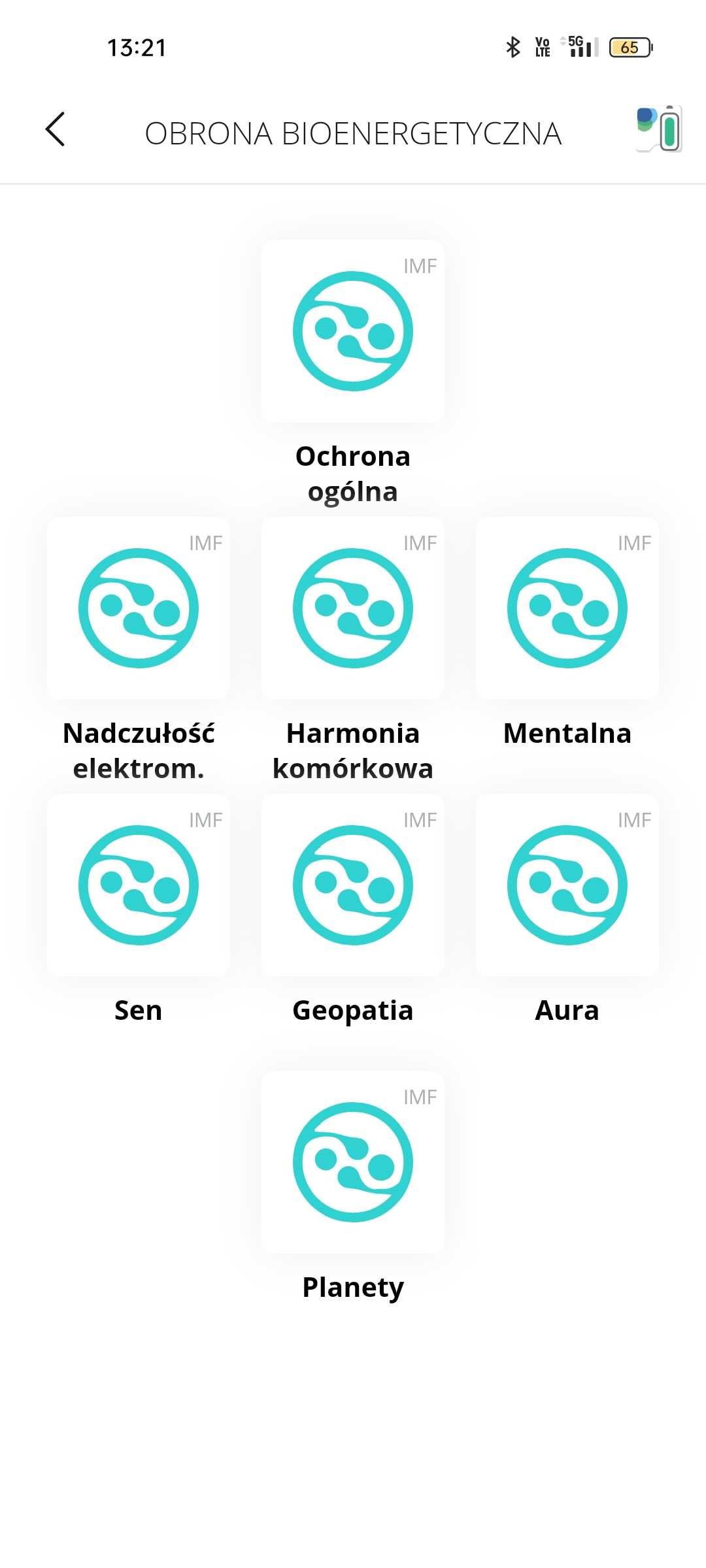Open the Aura program tile
The image size is (706, 1568).
[567, 885]
